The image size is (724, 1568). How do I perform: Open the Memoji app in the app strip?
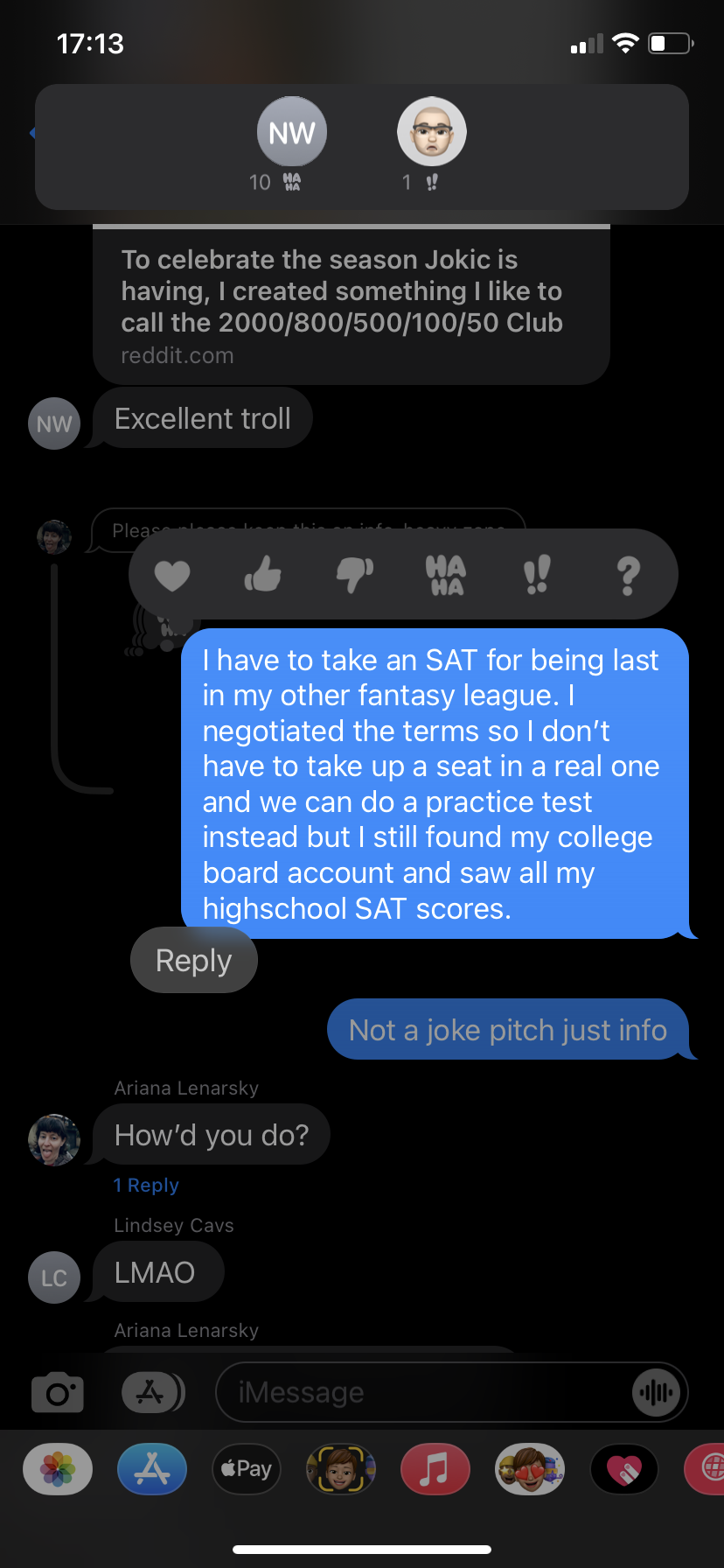tap(341, 1469)
